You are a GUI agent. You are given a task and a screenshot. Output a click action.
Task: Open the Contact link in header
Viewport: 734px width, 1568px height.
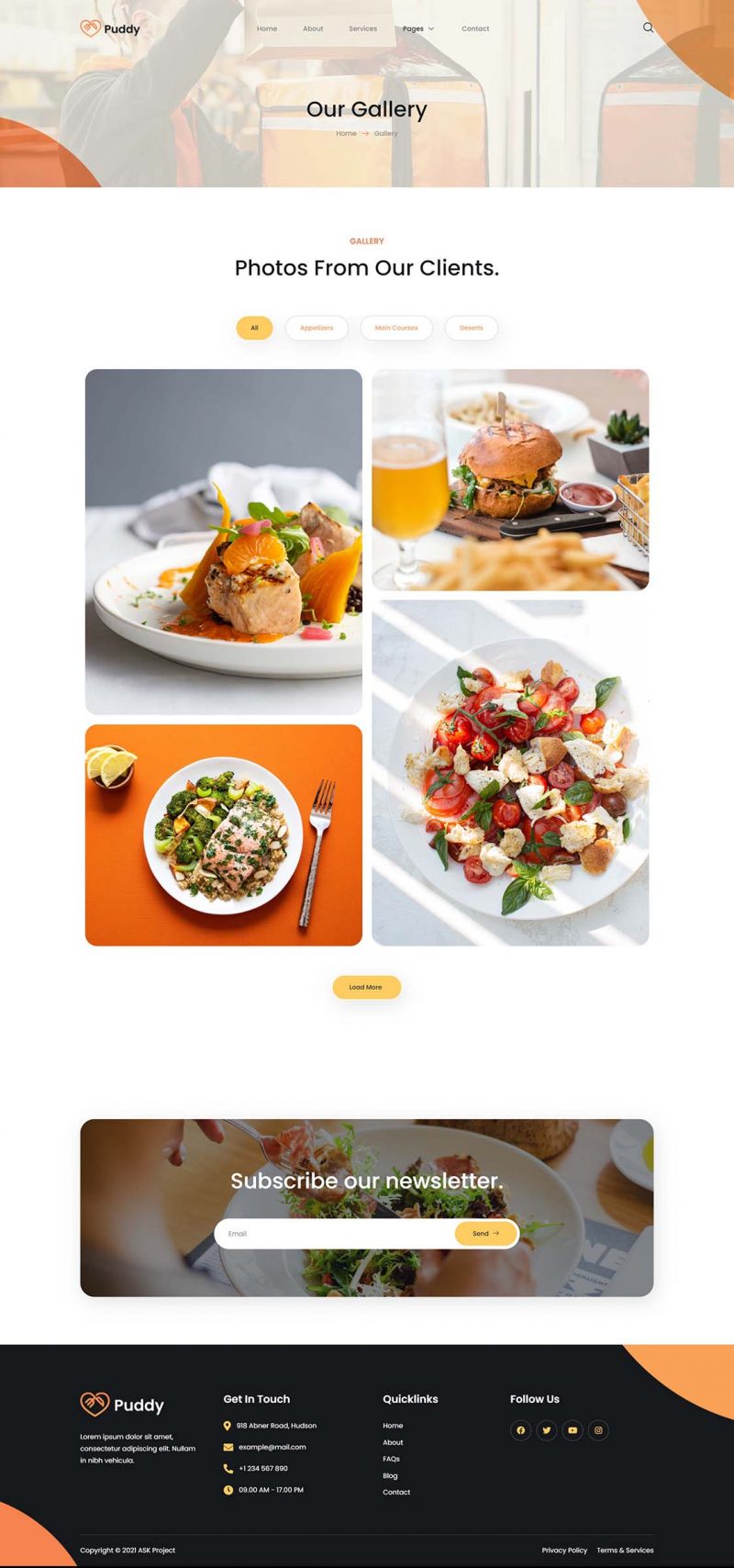click(x=475, y=28)
